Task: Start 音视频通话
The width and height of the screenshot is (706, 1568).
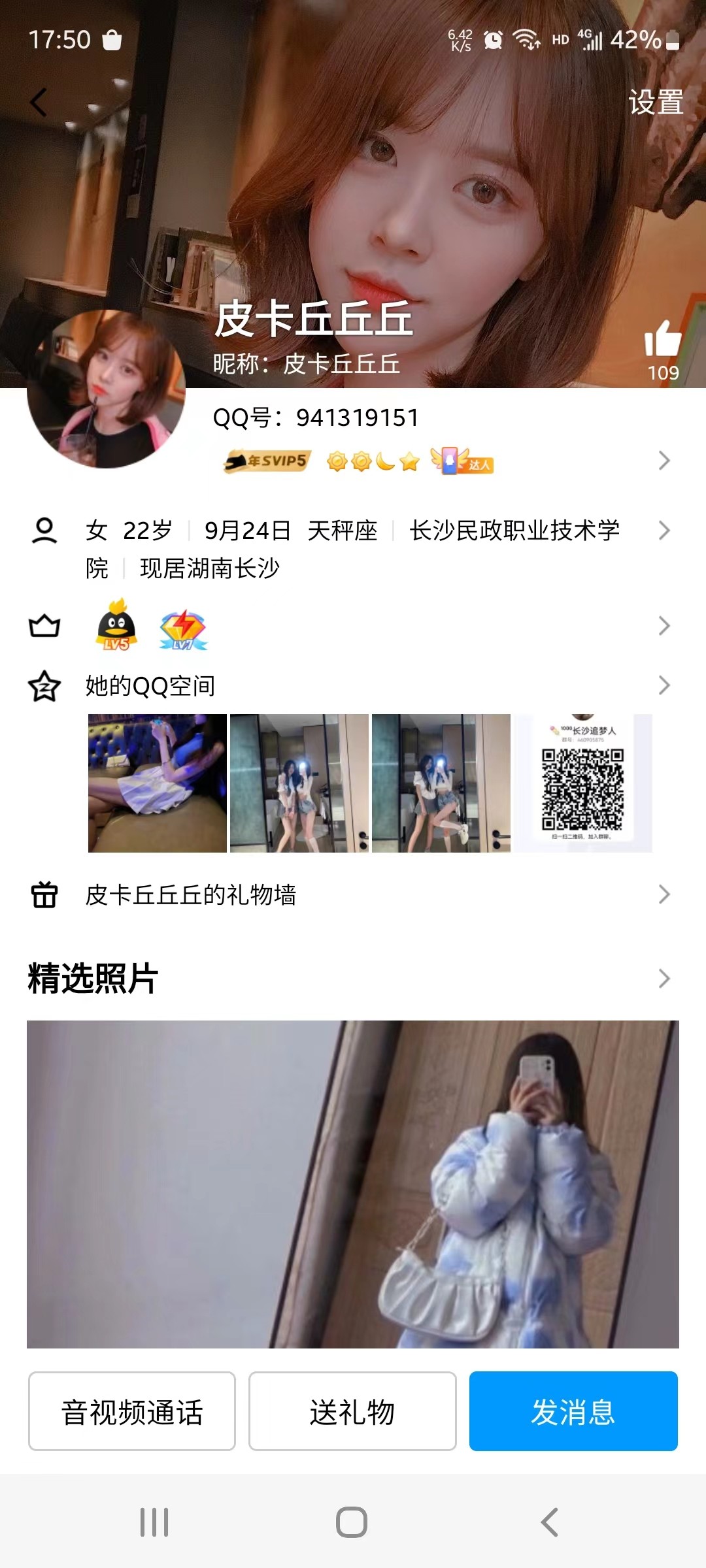Action: click(132, 1411)
